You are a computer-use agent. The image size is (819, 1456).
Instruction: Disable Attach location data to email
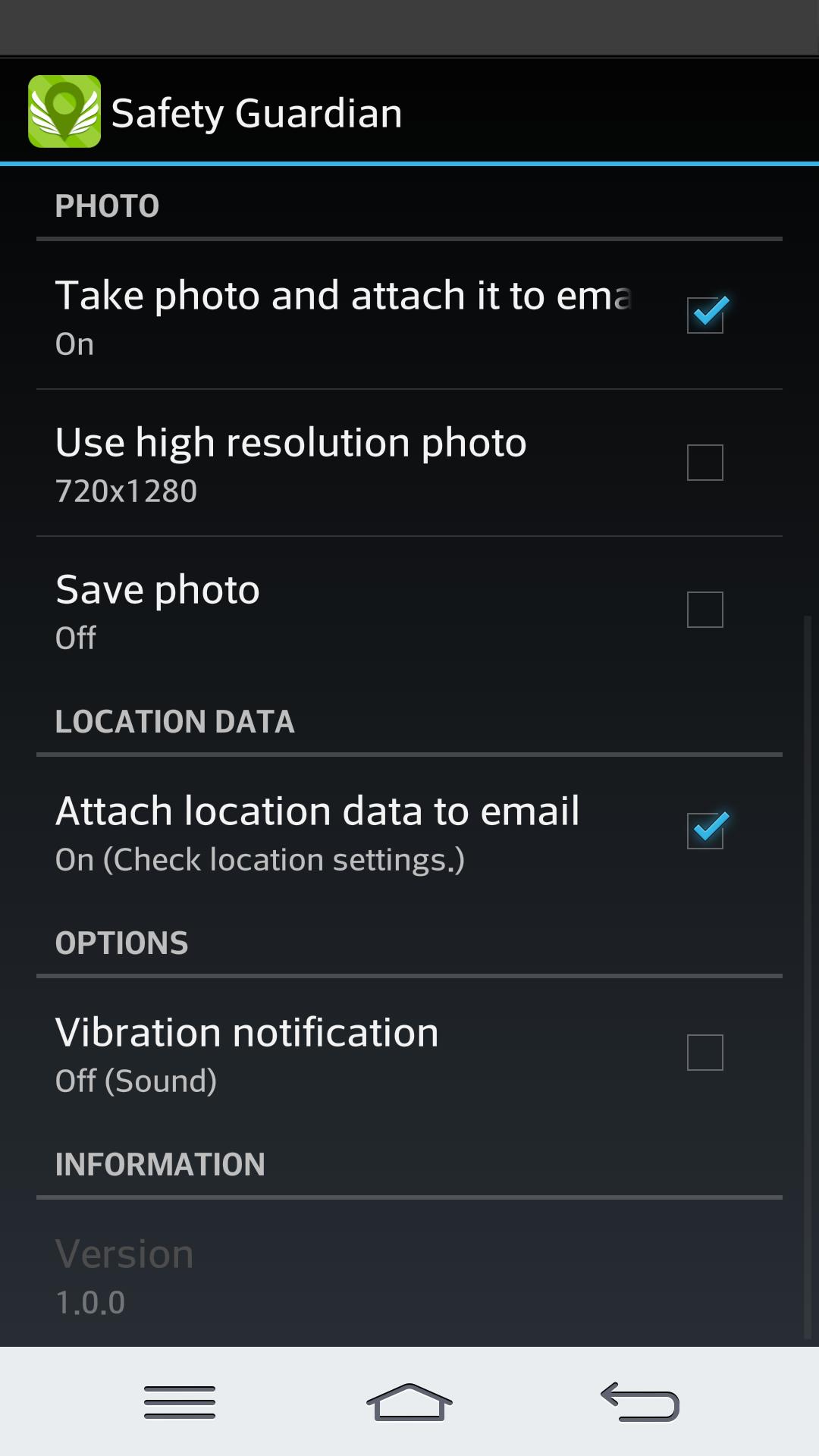705,830
